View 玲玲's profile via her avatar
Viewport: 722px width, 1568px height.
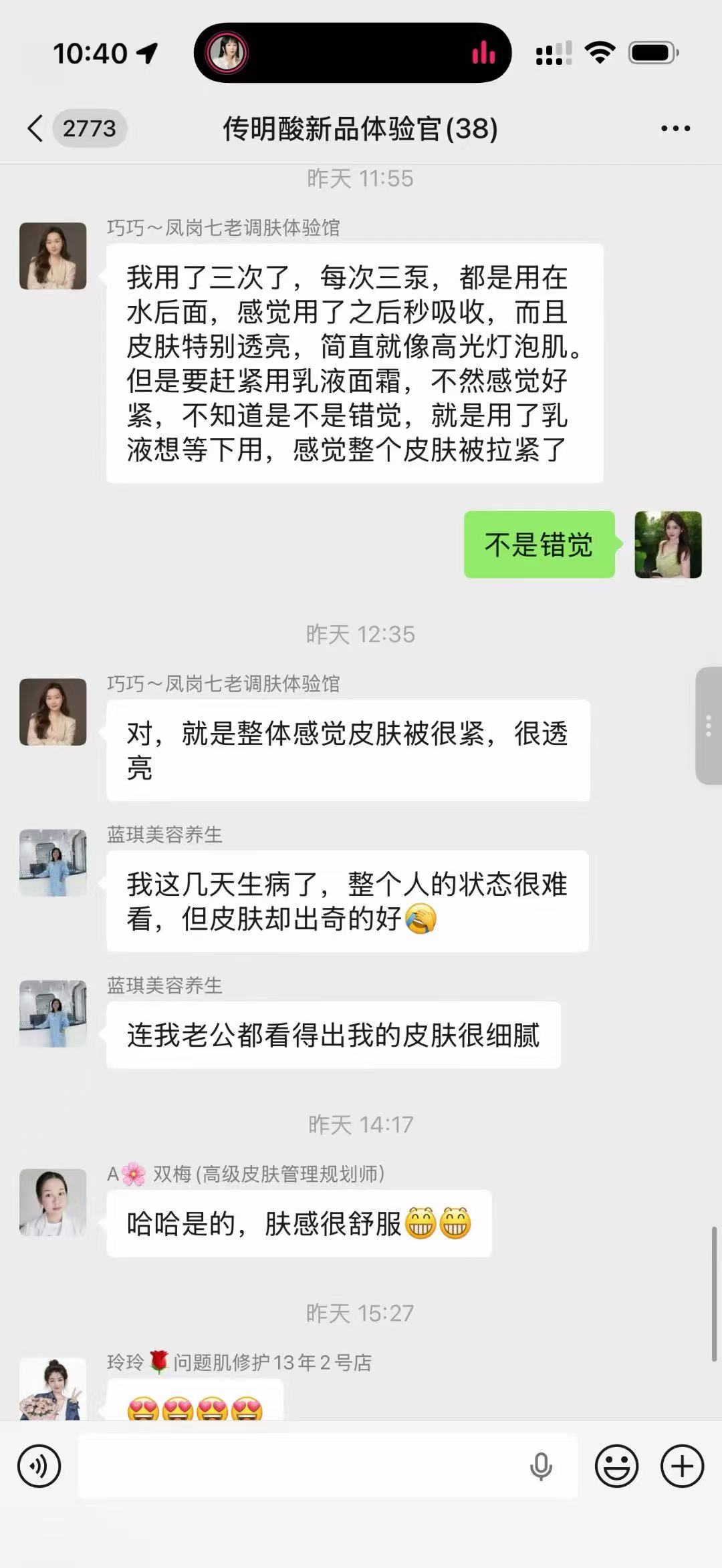(53, 1390)
